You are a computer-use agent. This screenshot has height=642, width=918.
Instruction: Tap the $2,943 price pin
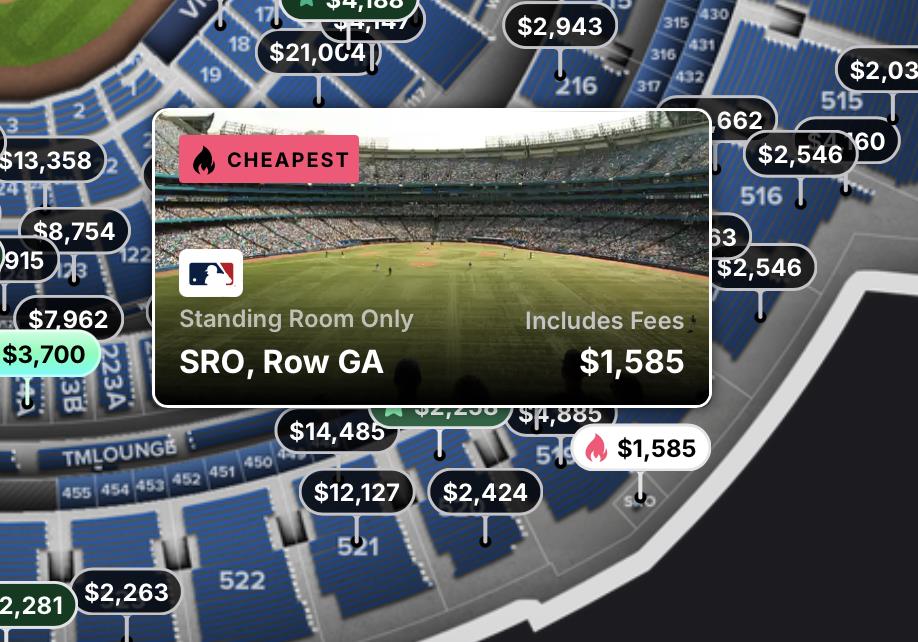point(559,26)
